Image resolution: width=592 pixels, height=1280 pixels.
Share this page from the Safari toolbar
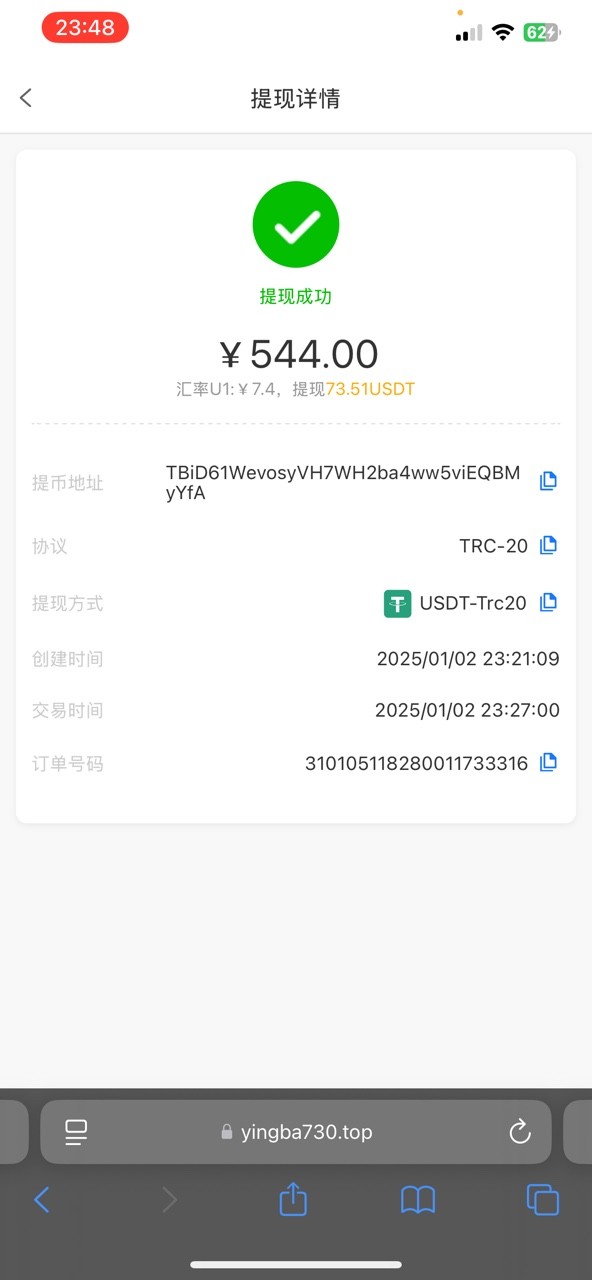point(293,1198)
